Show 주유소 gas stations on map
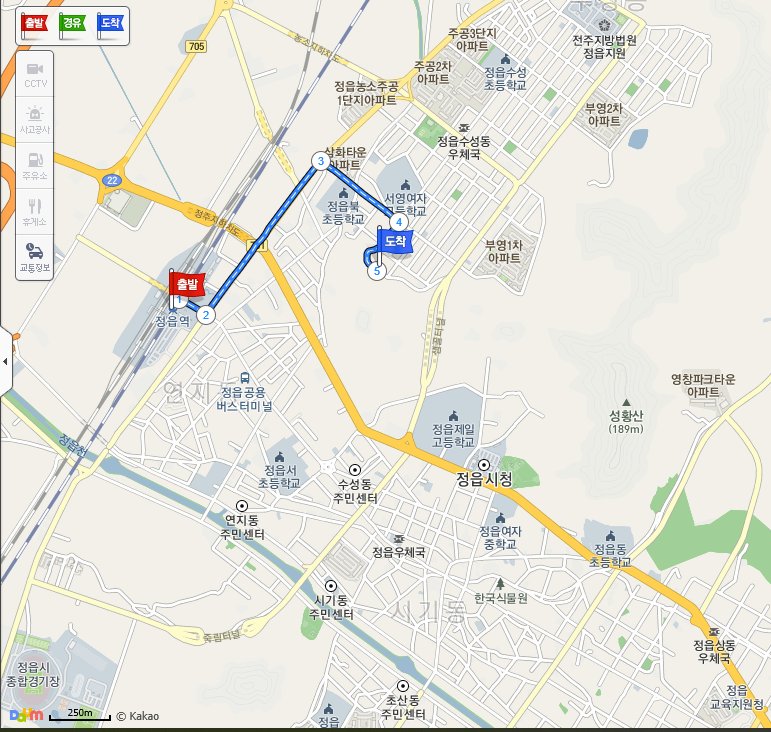The image size is (771, 732). (x=35, y=165)
